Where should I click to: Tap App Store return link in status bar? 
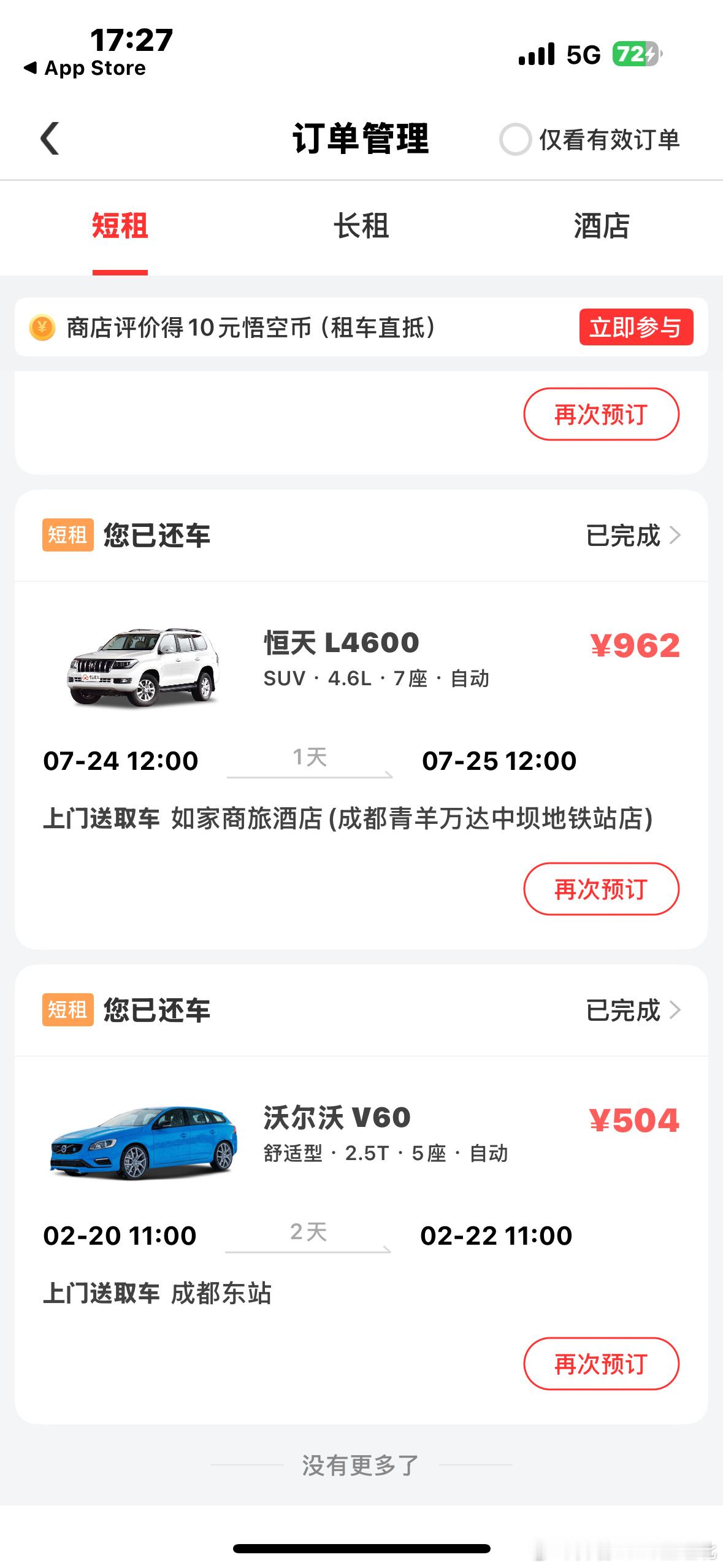[x=84, y=67]
